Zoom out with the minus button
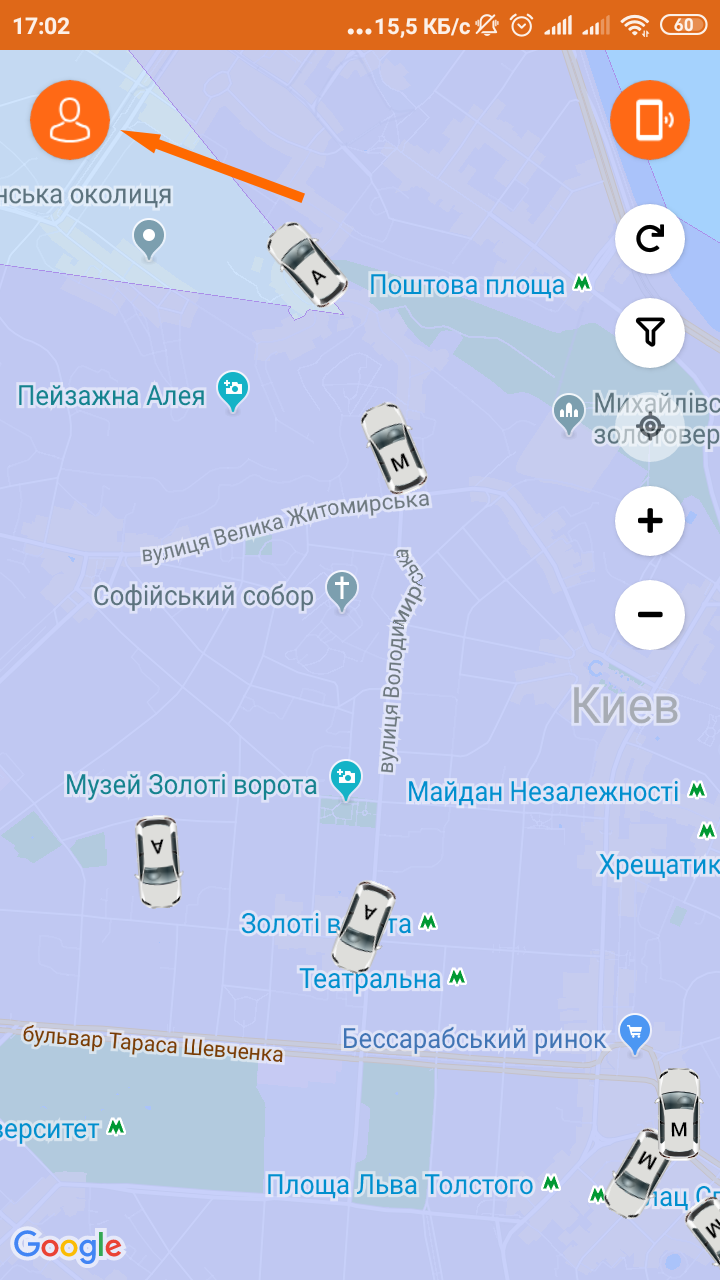Viewport: 720px width, 1280px height. 650,614
